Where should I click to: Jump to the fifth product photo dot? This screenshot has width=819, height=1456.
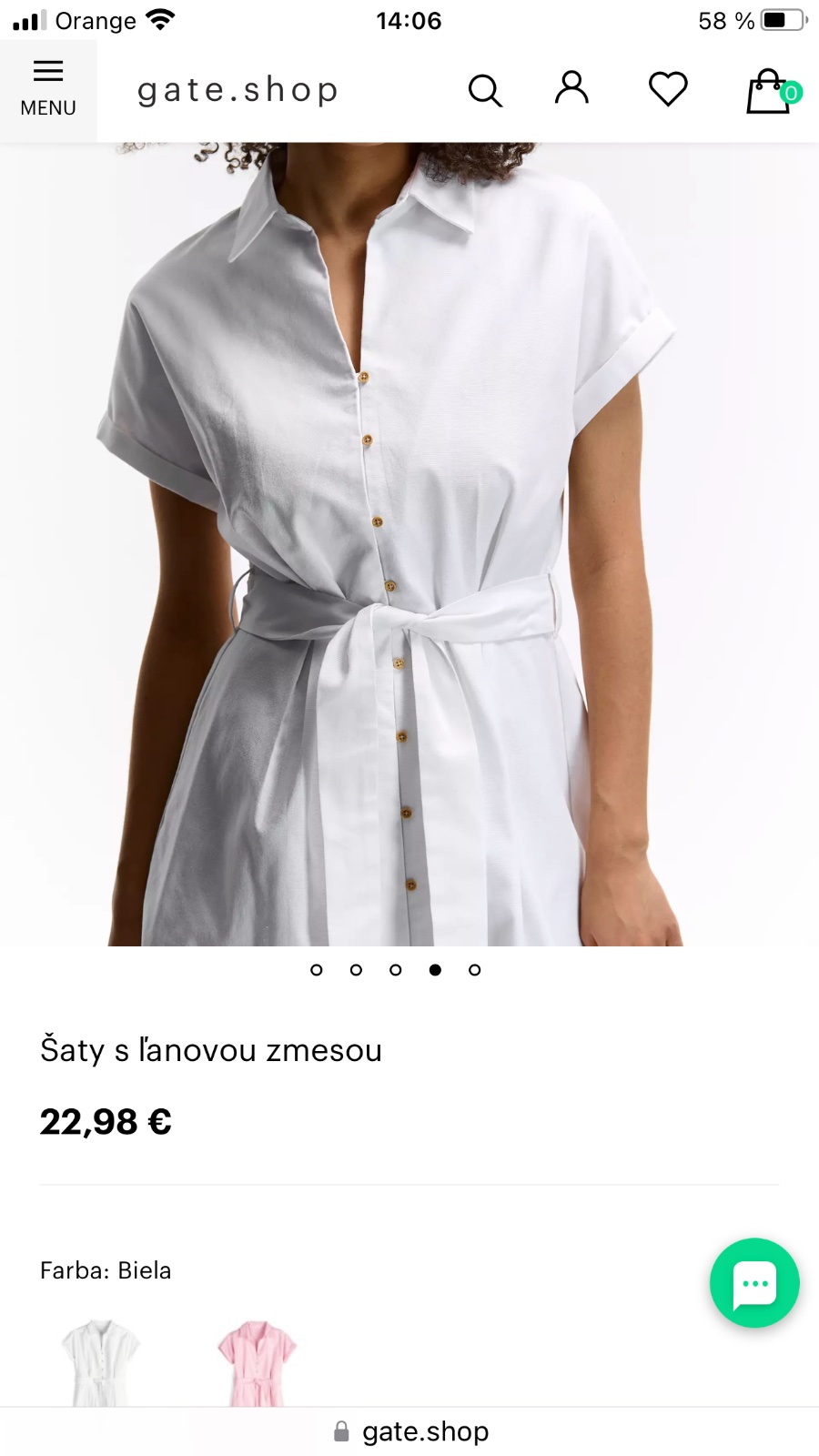coord(475,970)
